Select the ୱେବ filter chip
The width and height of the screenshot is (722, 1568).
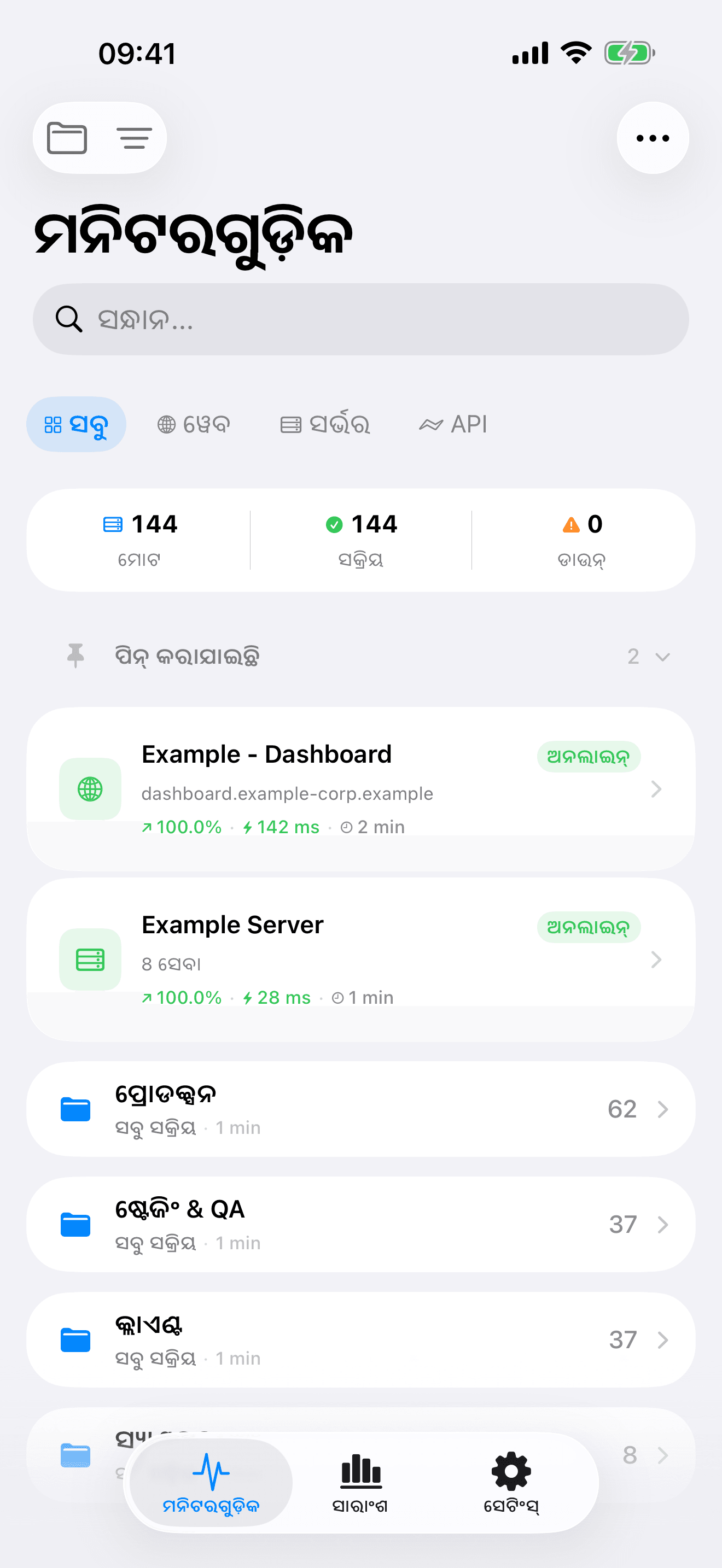point(193,424)
